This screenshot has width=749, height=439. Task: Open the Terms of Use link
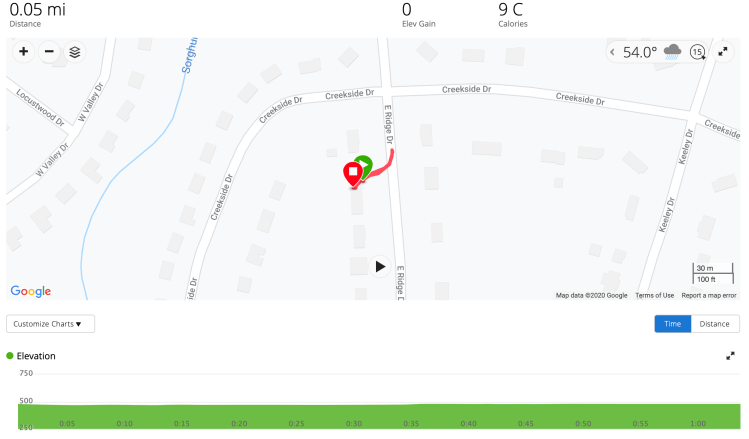654,295
